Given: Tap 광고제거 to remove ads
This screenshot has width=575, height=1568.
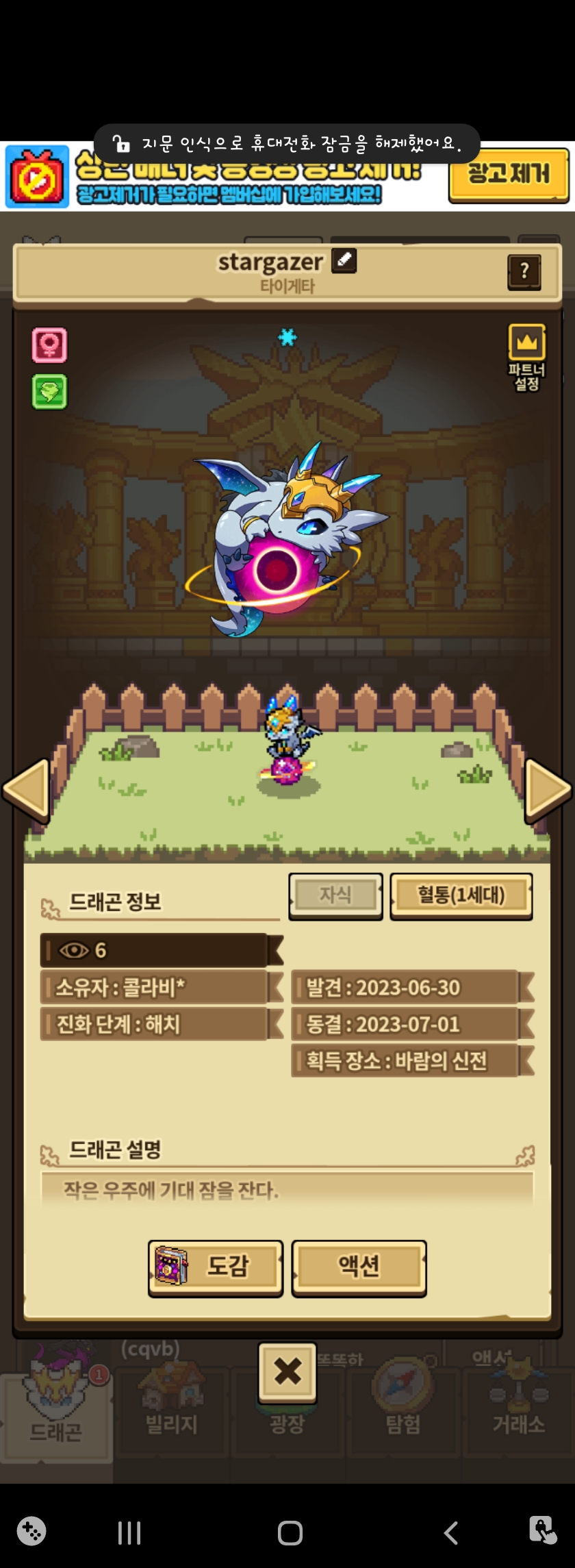Looking at the screenshot, I should click(x=509, y=173).
